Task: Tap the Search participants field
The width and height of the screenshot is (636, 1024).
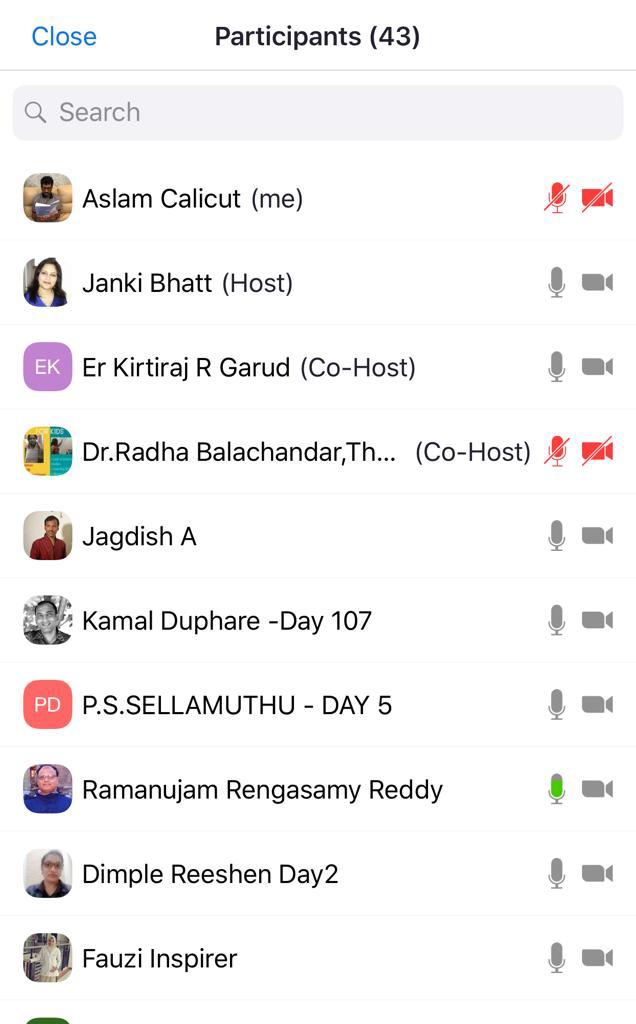Action: tap(318, 112)
